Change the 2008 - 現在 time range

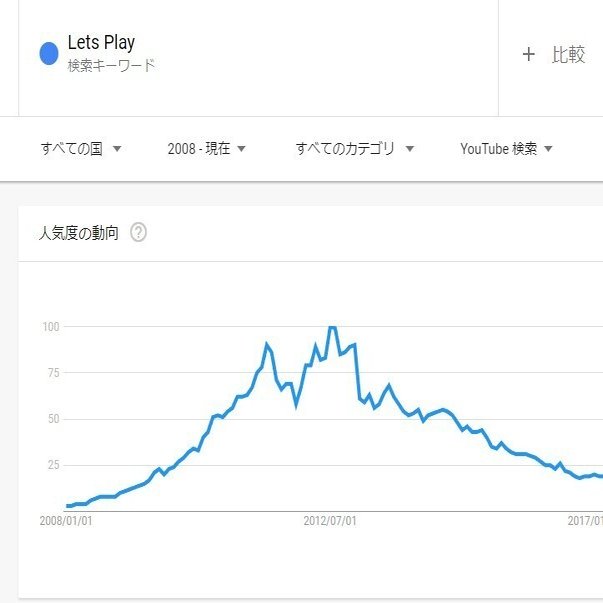(207, 149)
